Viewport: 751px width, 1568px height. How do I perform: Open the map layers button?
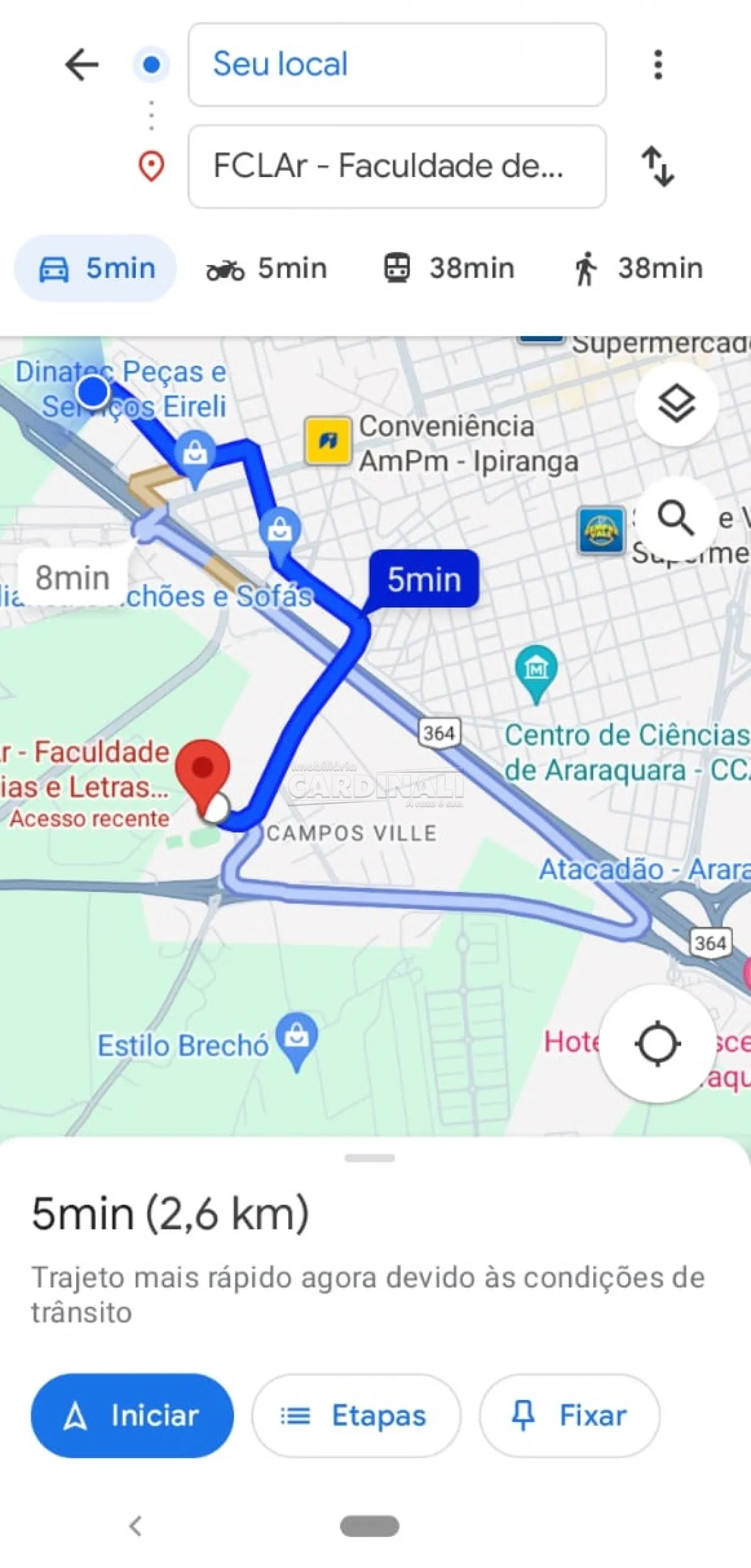(x=676, y=404)
